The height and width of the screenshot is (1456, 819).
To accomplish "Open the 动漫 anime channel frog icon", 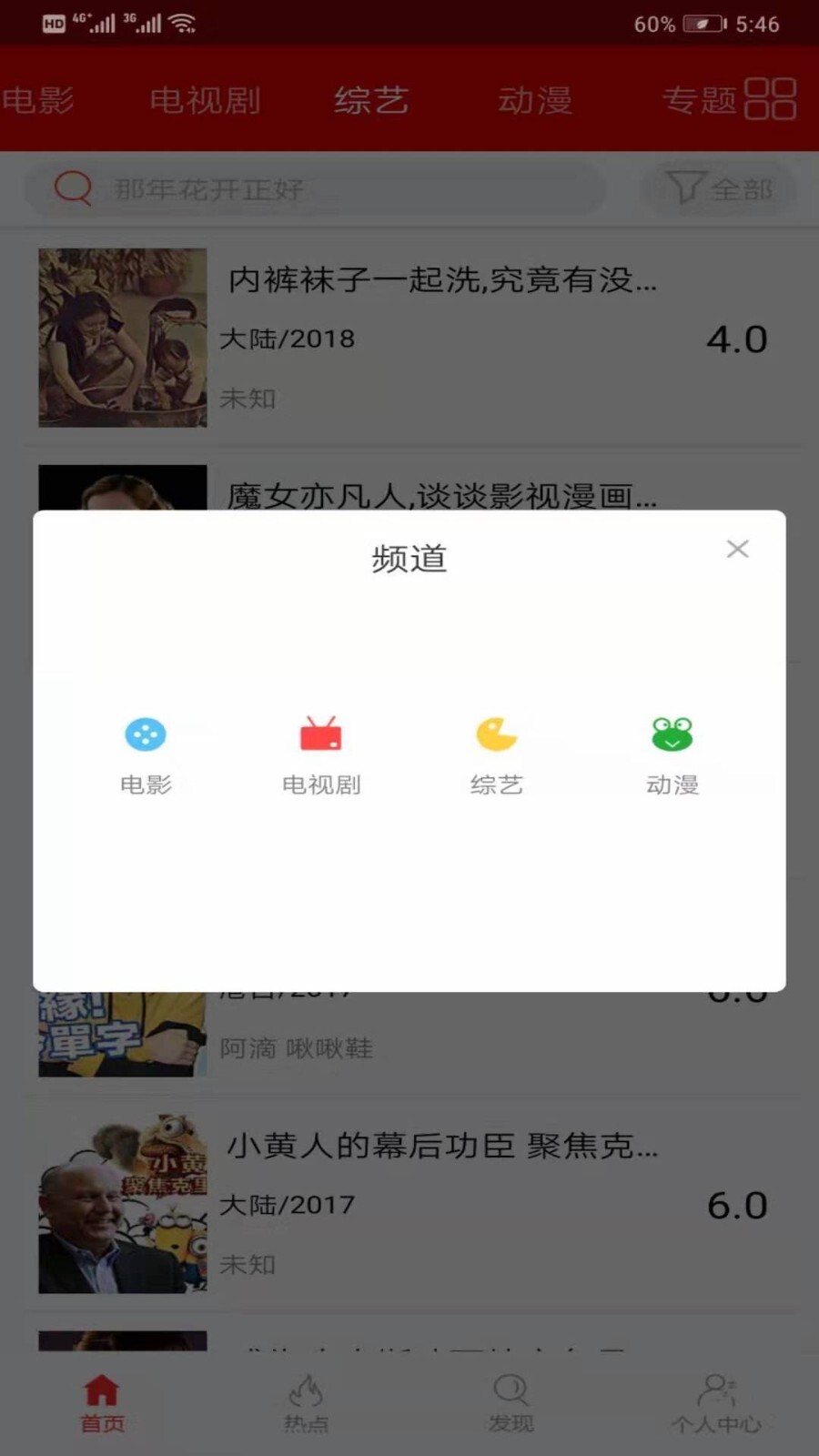I will click(672, 734).
